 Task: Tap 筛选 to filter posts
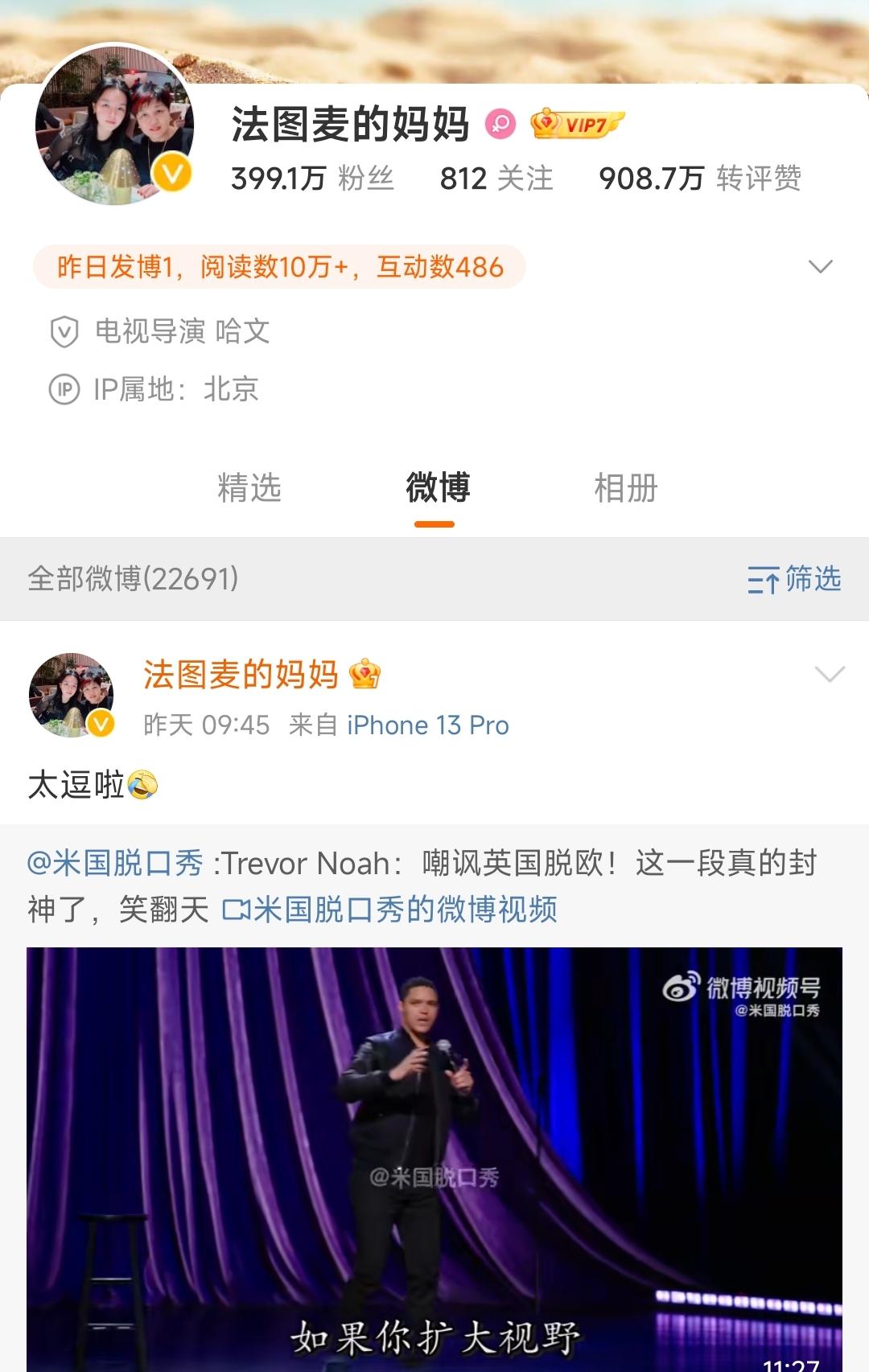coord(794,579)
